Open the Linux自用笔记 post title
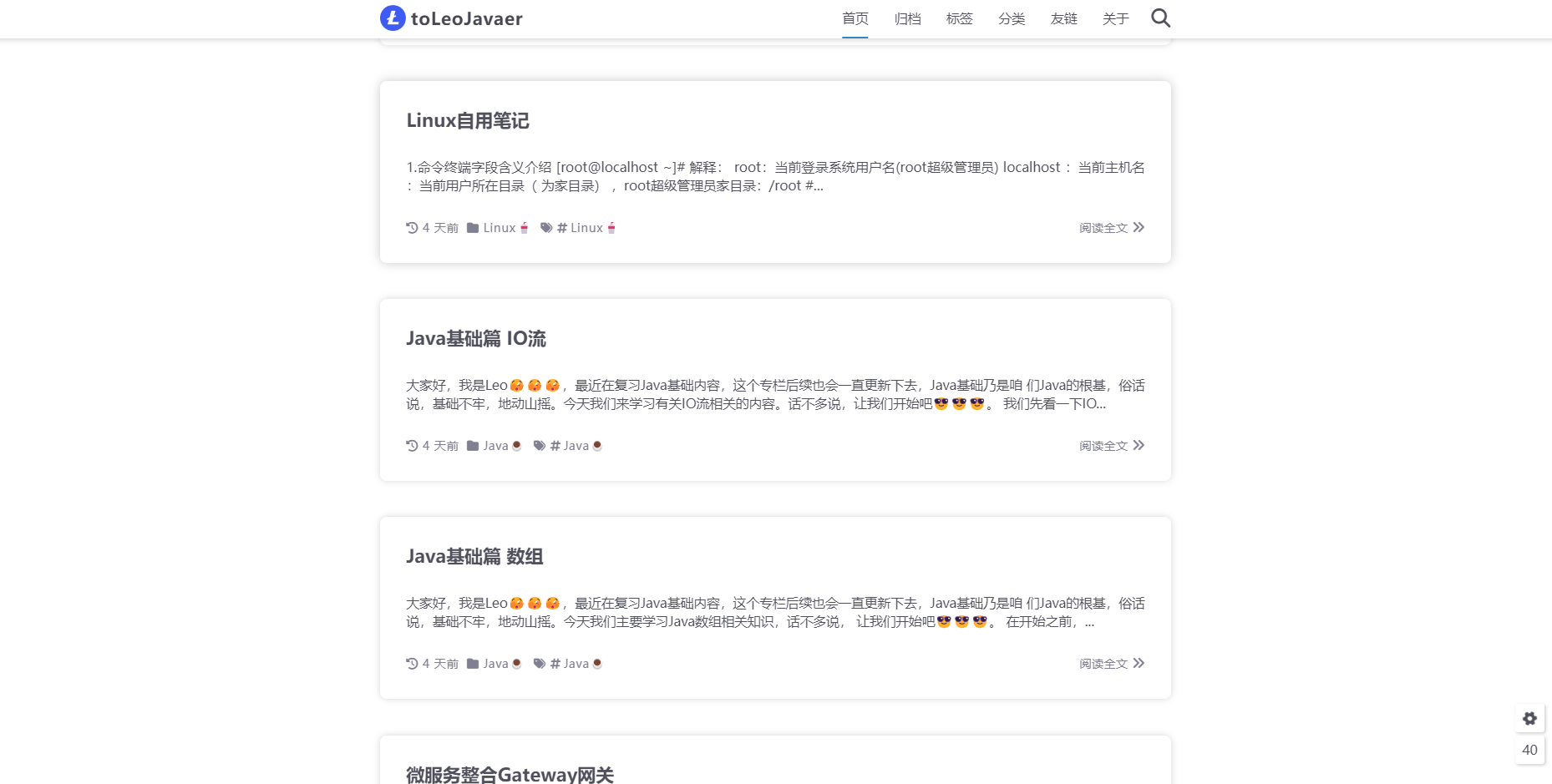The image size is (1552, 784). coord(468,121)
